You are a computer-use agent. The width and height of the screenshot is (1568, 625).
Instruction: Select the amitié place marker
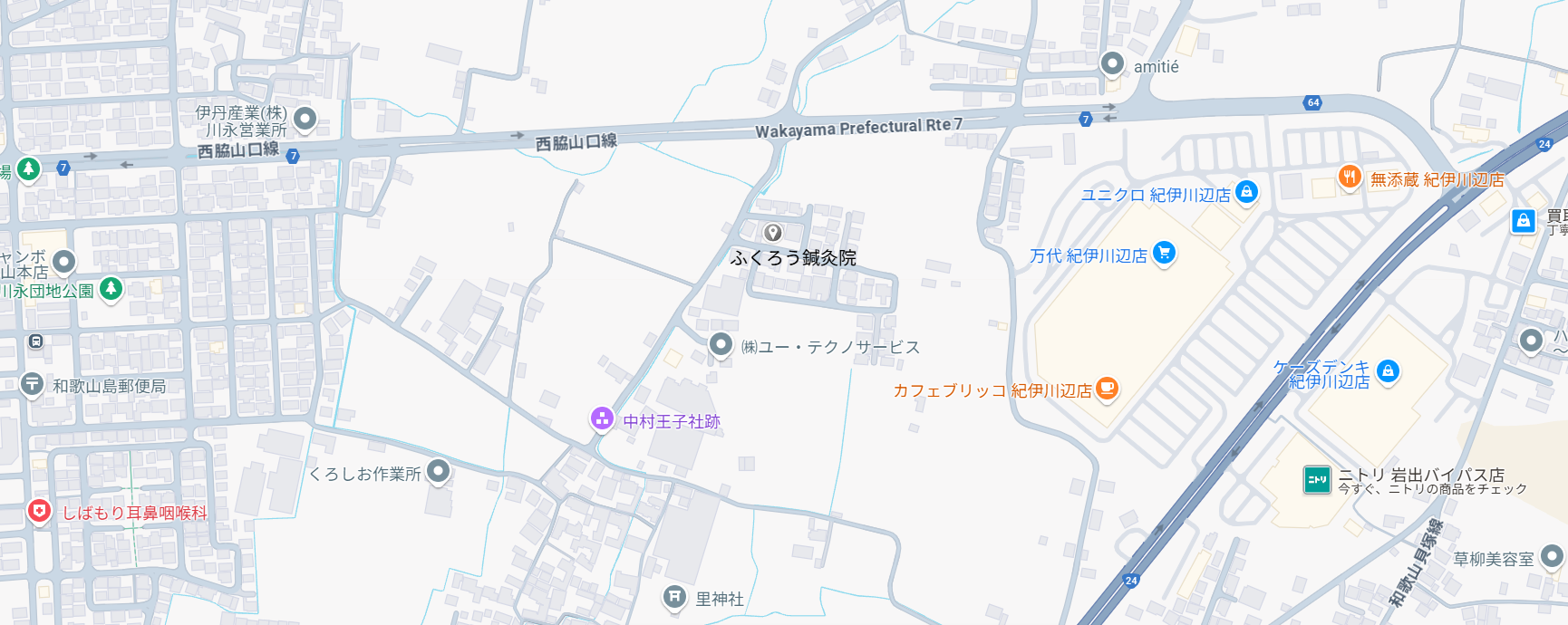click(x=1112, y=64)
